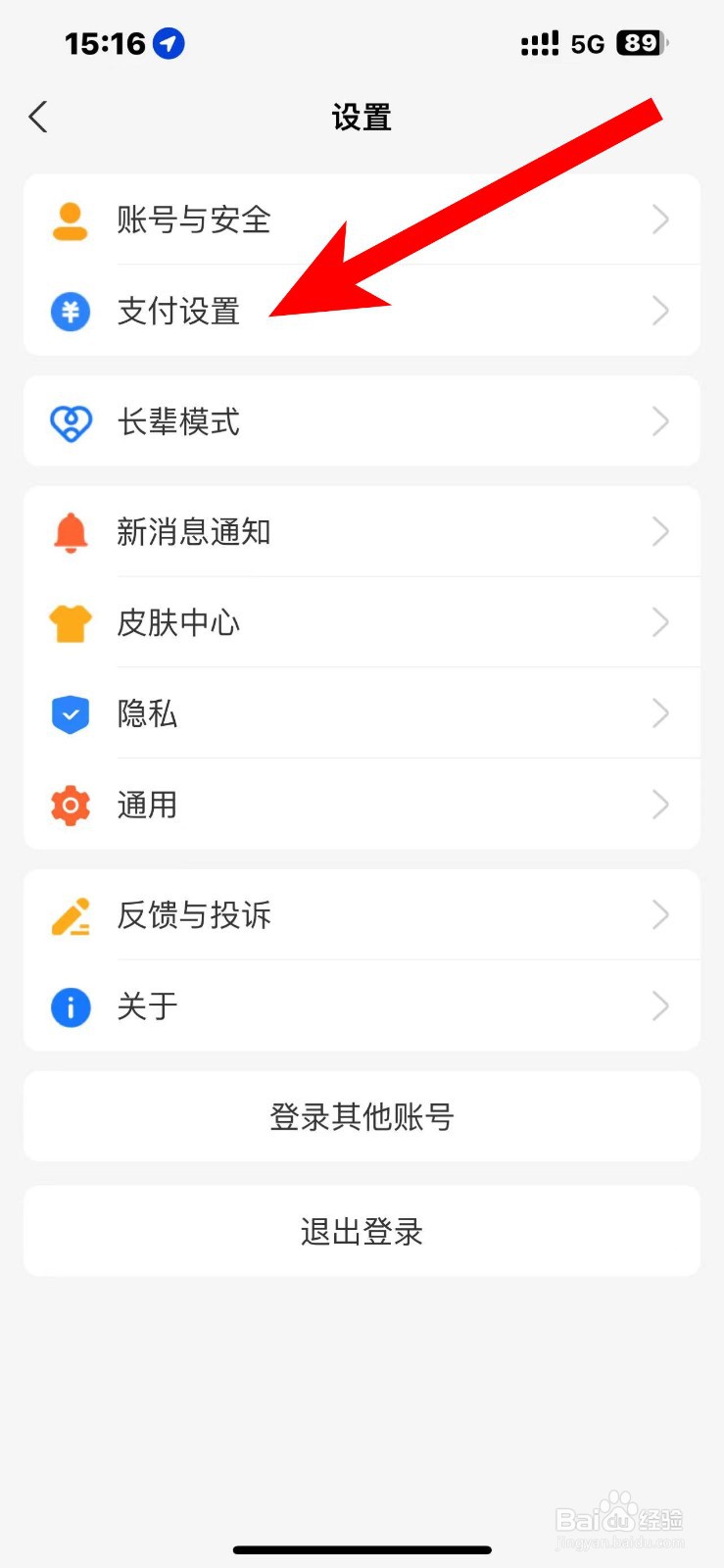Click the 支付设置 yen coin icon
The image size is (724, 1568).
coord(70,311)
